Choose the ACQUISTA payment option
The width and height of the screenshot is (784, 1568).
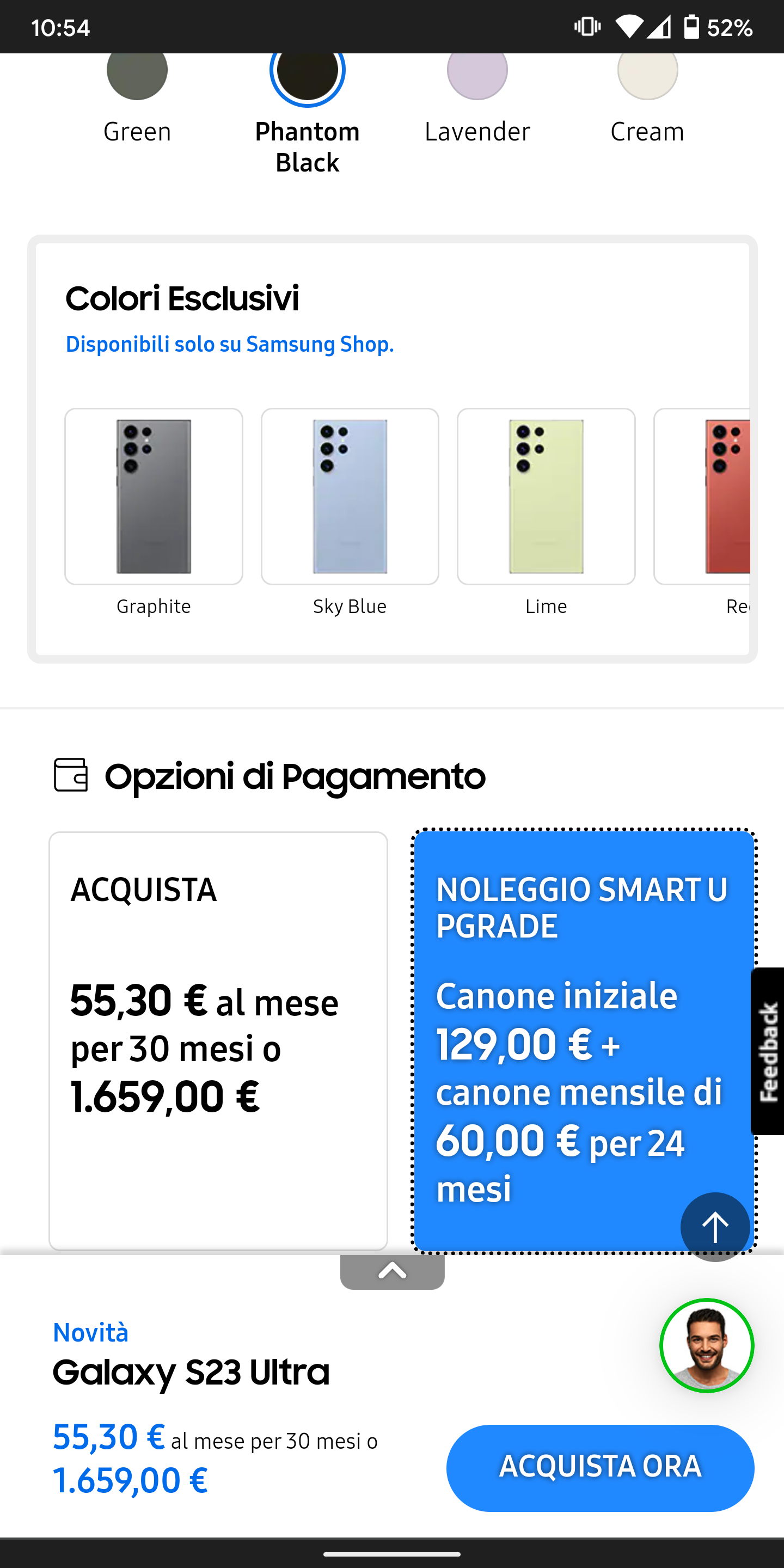(x=218, y=1041)
